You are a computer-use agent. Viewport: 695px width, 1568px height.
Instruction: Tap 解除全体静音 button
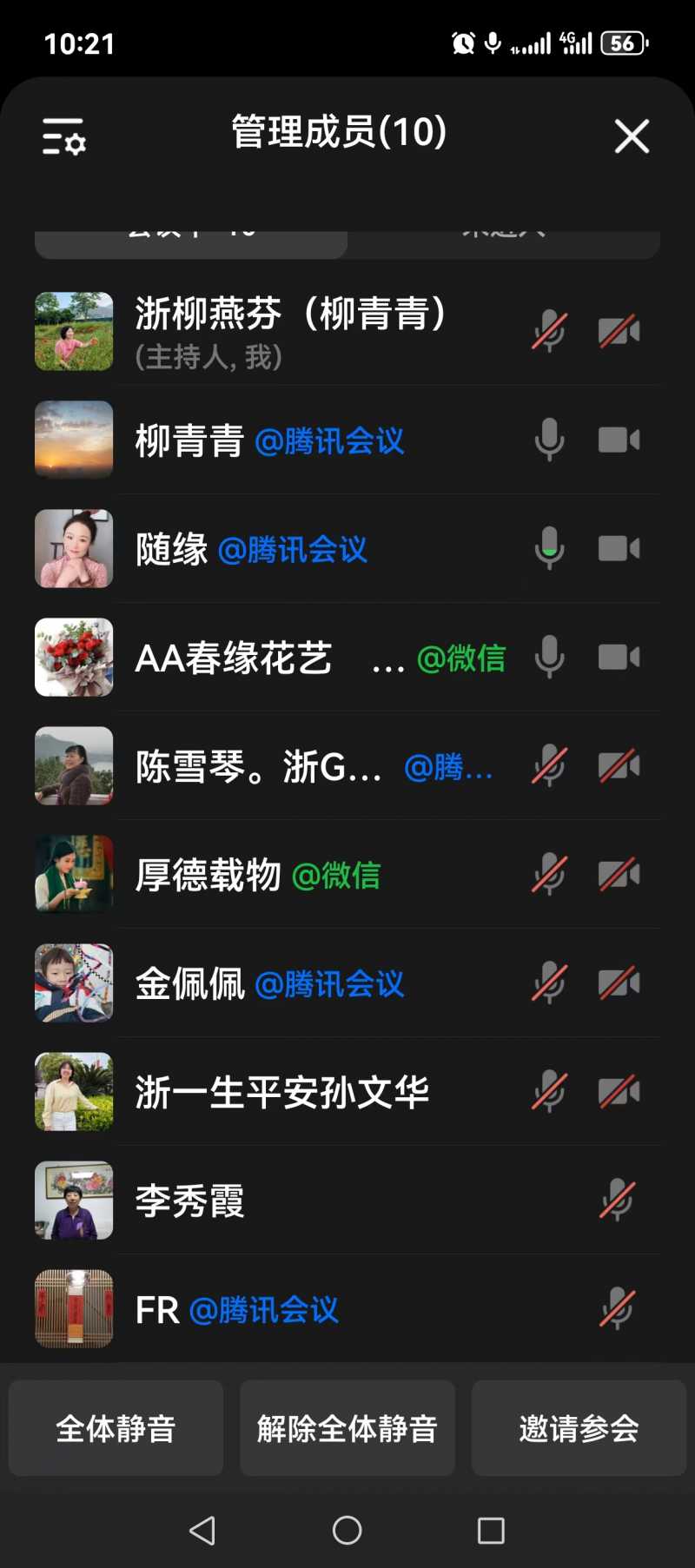pos(347,1428)
